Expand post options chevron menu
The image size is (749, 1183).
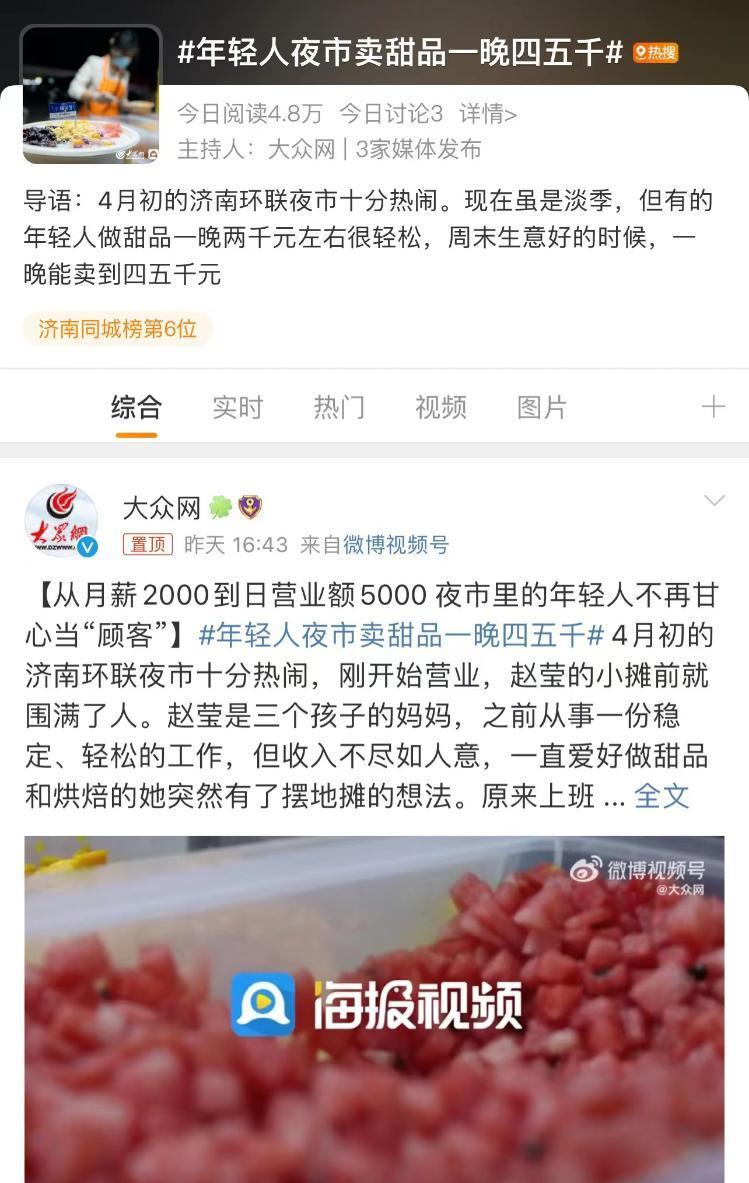point(714,500)
